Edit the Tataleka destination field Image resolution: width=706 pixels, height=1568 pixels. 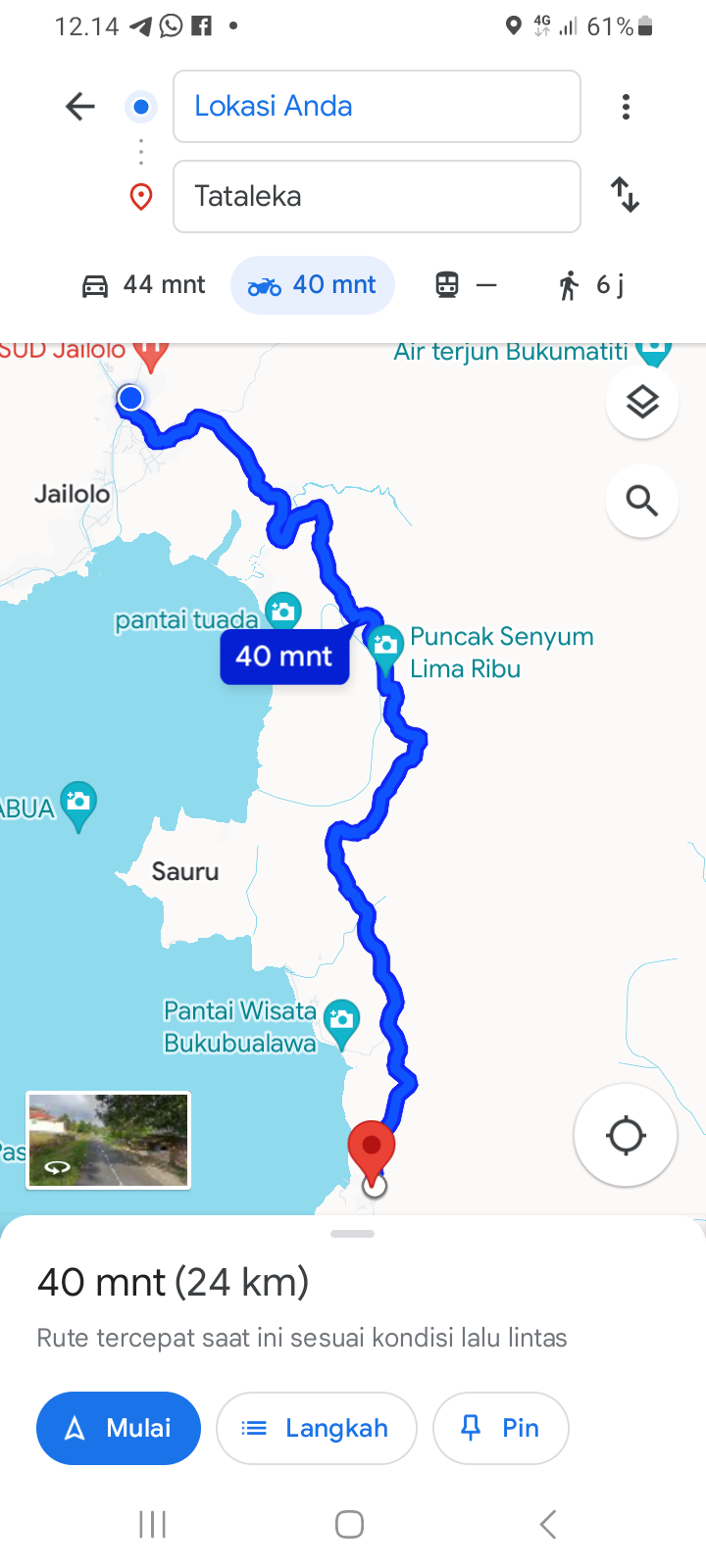point(377,196)
